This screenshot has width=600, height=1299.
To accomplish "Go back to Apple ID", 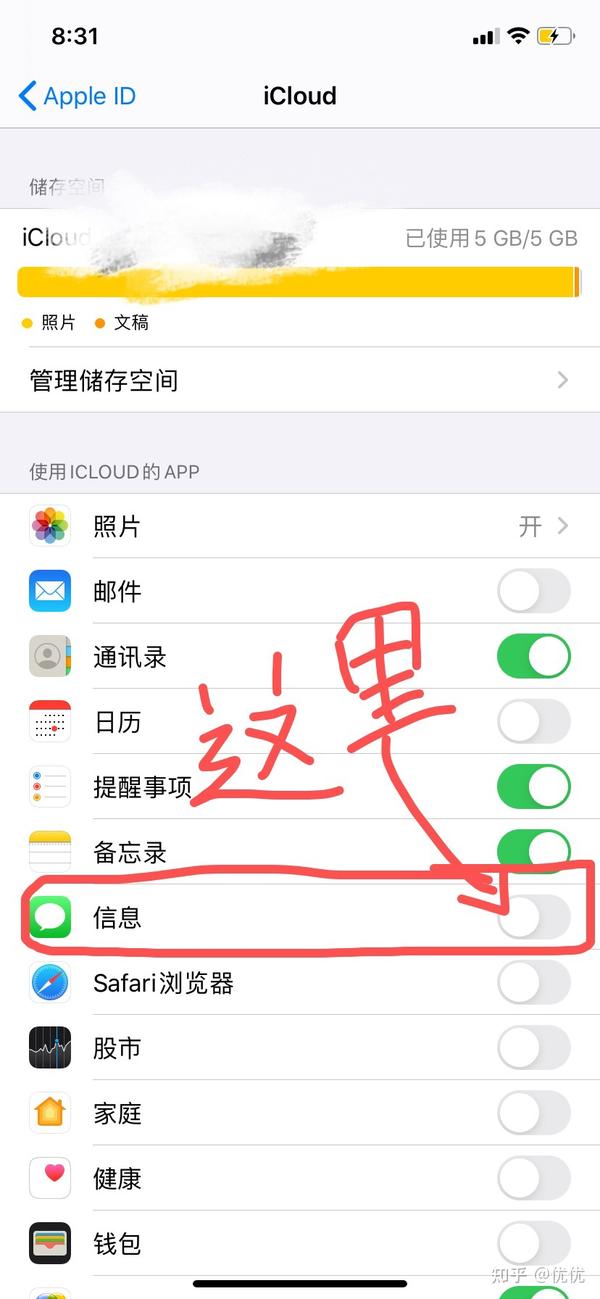I will (77, 96).
